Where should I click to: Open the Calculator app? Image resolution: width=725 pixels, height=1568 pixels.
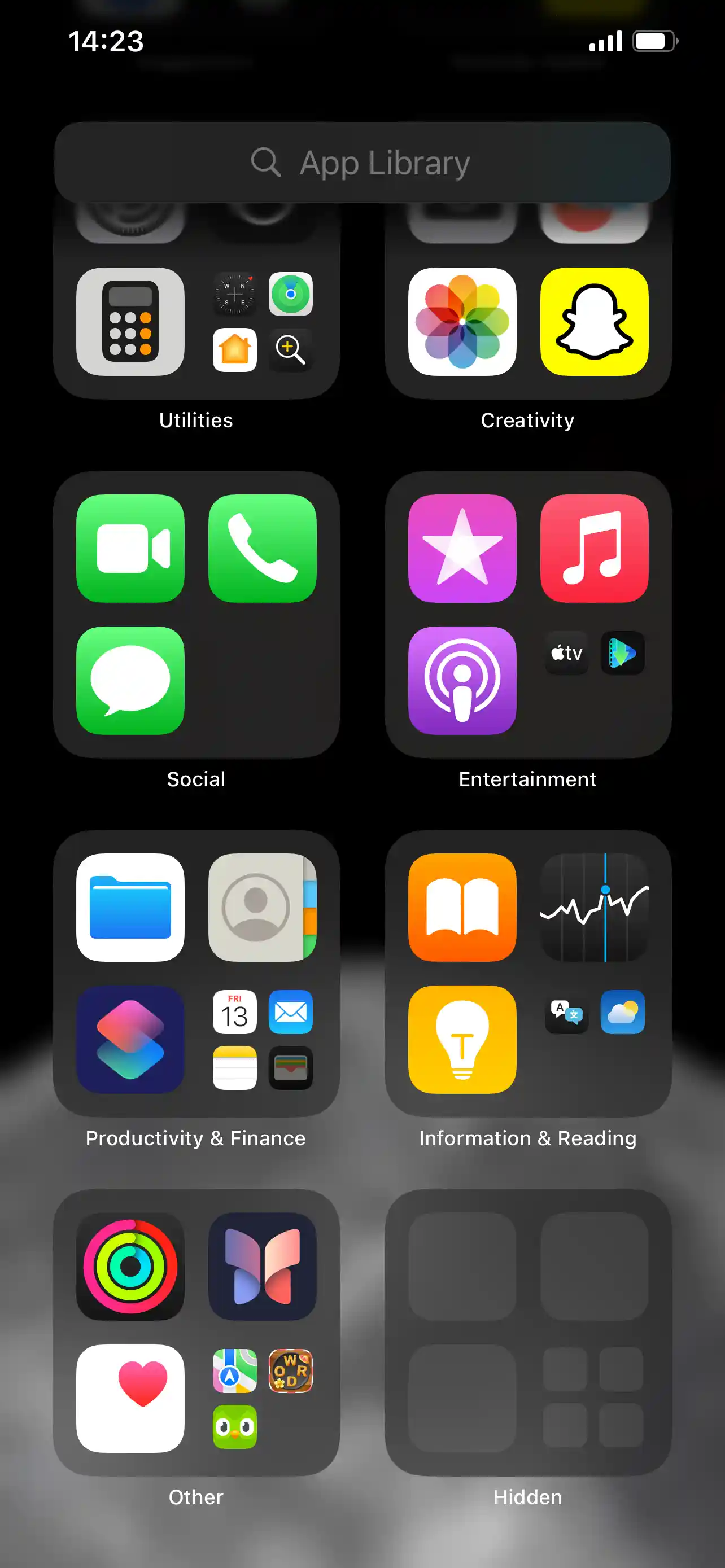(x=130, y=321)
